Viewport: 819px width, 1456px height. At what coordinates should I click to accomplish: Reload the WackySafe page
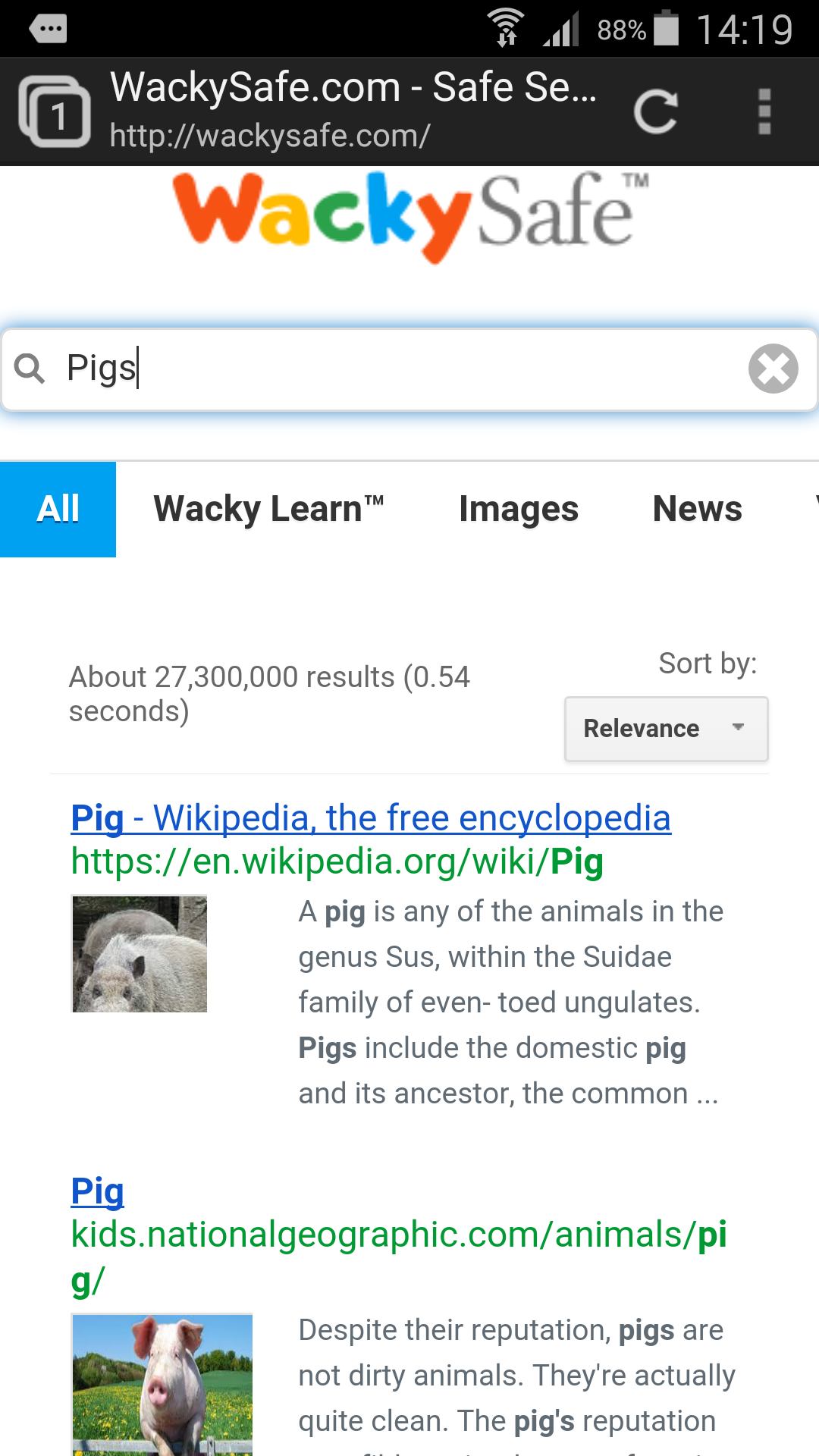[x=655, y=112]
